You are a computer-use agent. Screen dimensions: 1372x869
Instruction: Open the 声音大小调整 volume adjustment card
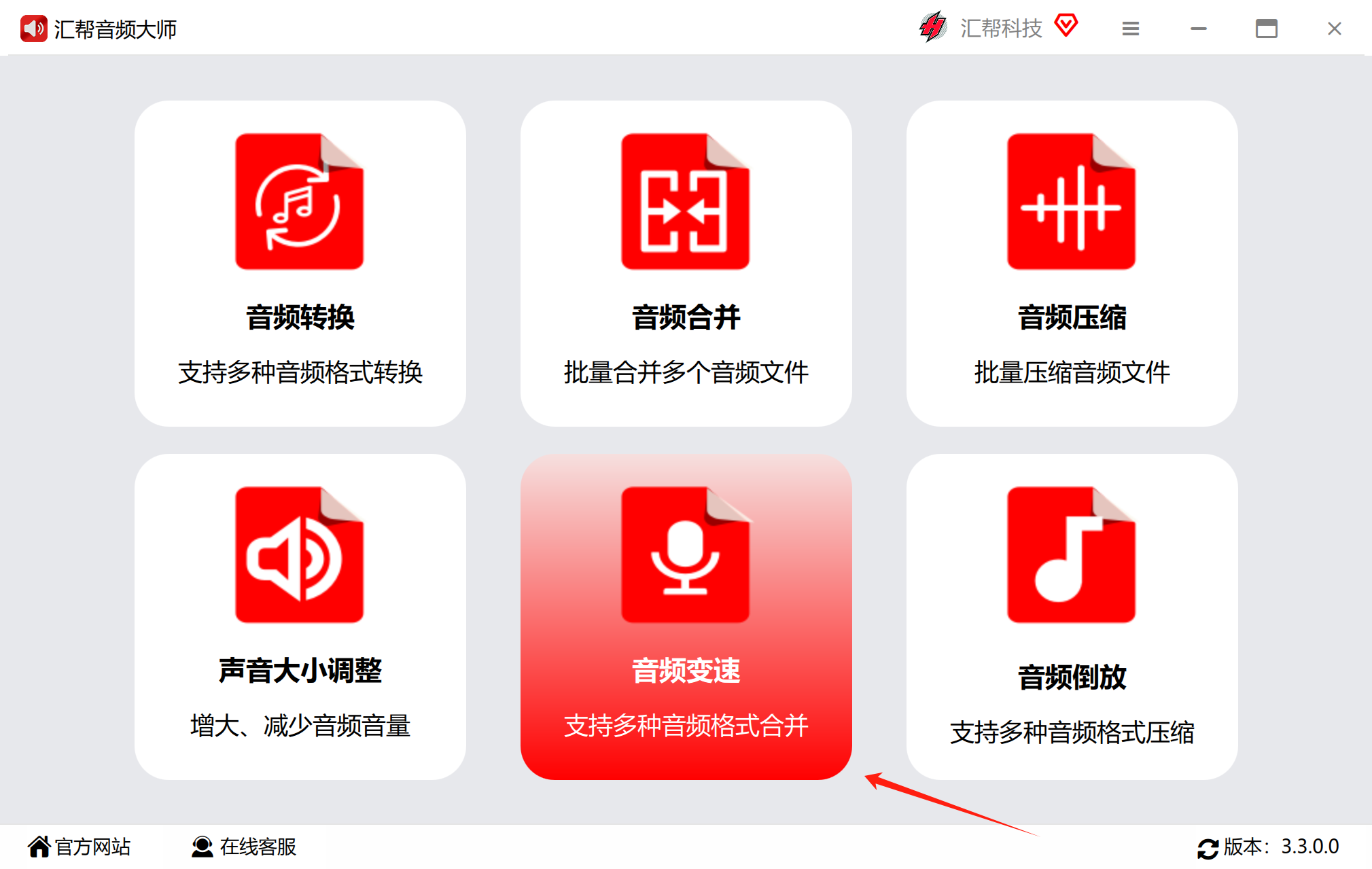(300, 617)
